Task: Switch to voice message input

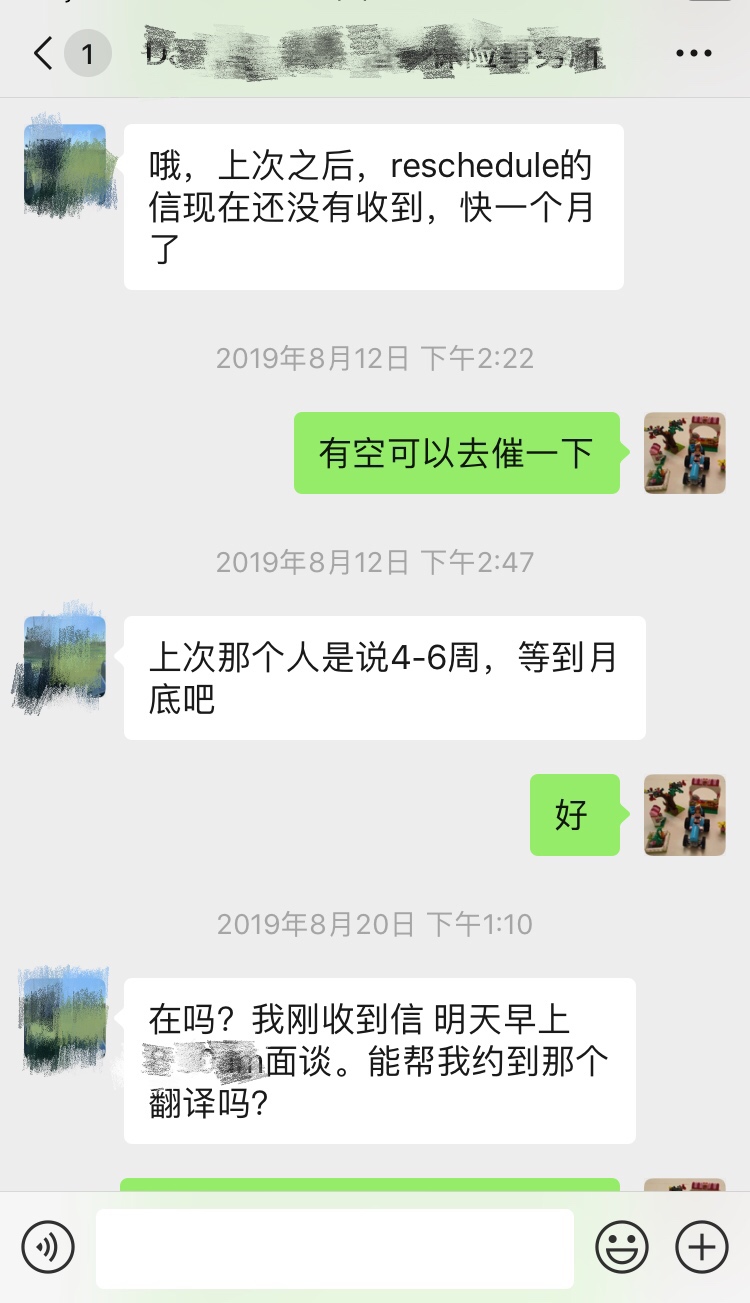Action: click(x=48, y=1247)
